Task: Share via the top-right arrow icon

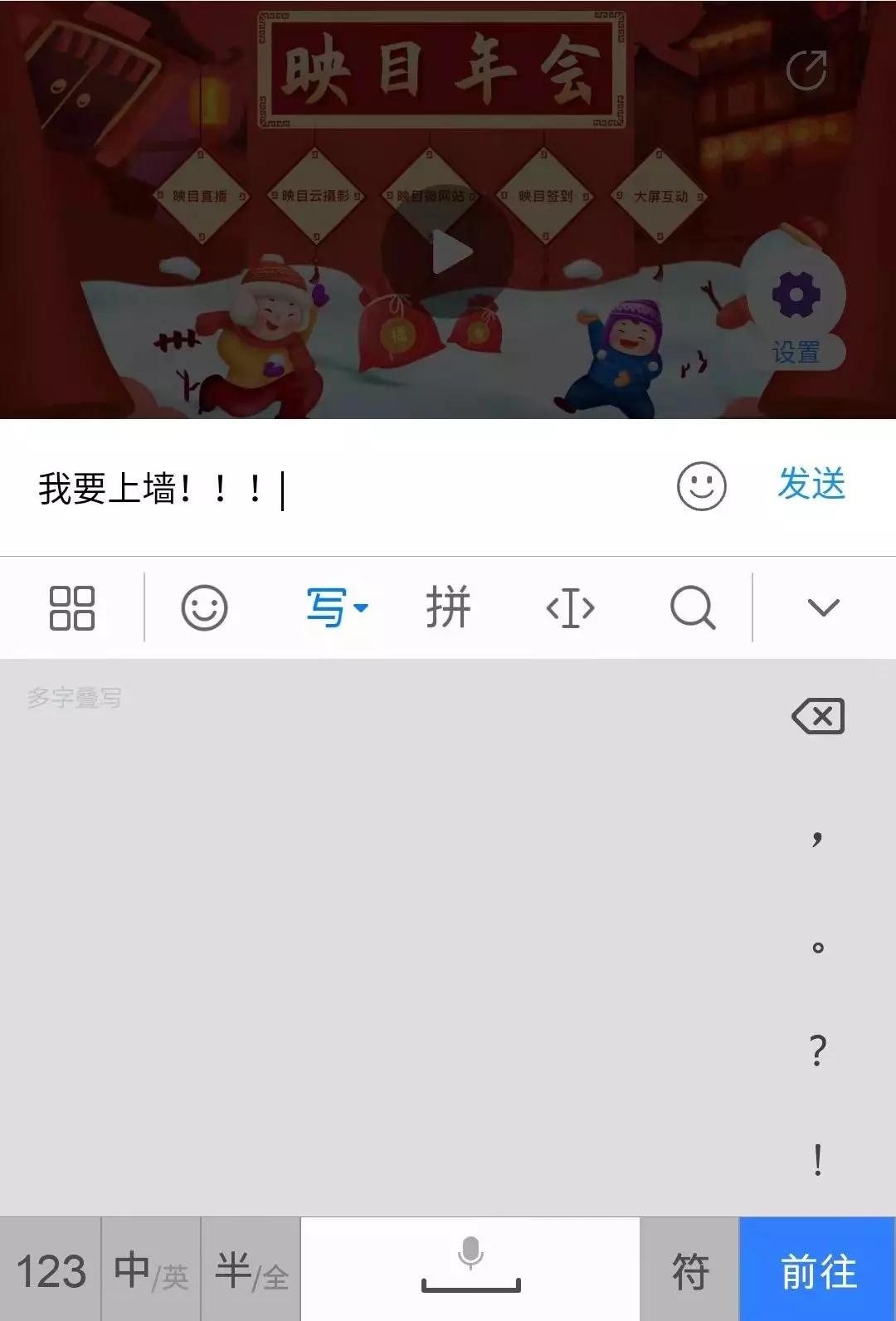Action: 806,70
